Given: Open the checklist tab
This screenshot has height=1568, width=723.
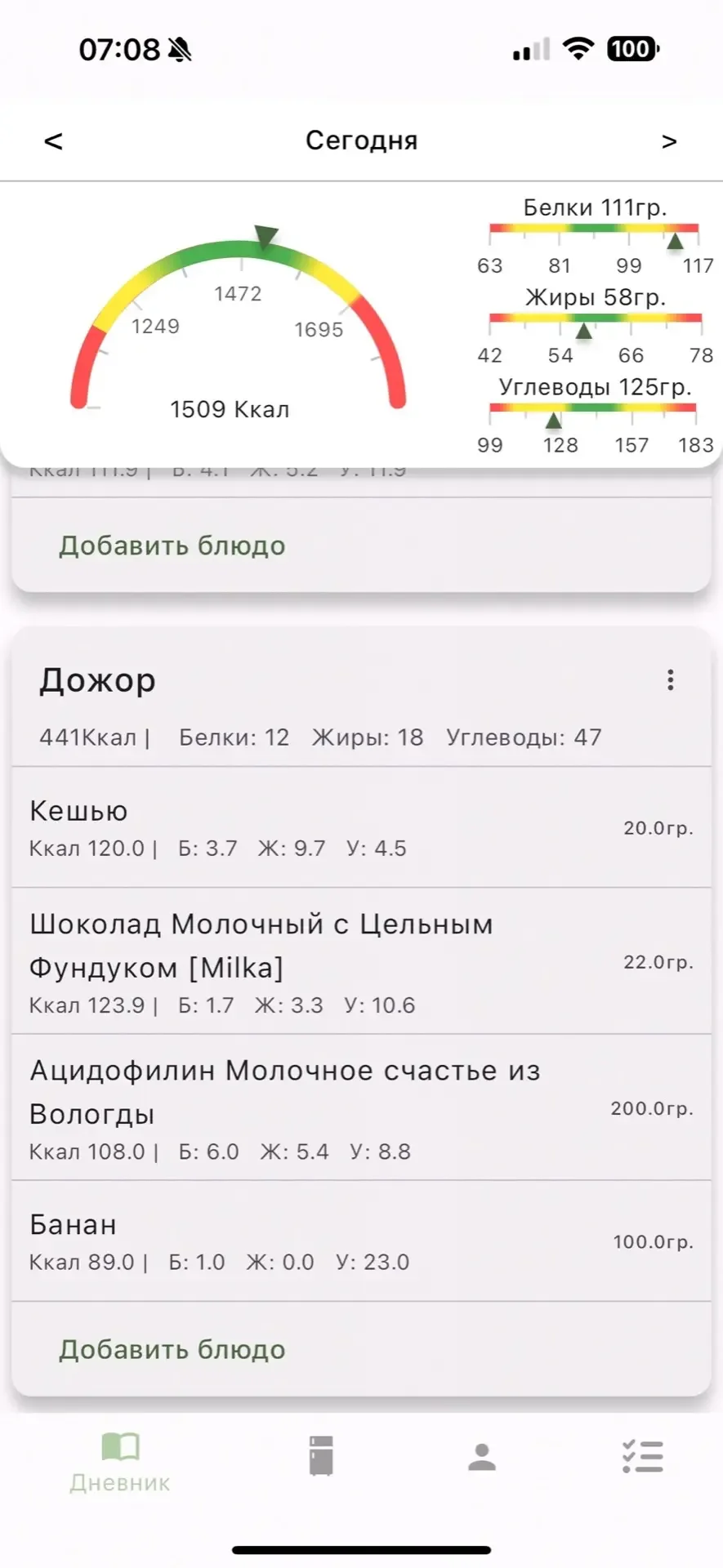Looking at the screenshot, I should point(643,1457).
